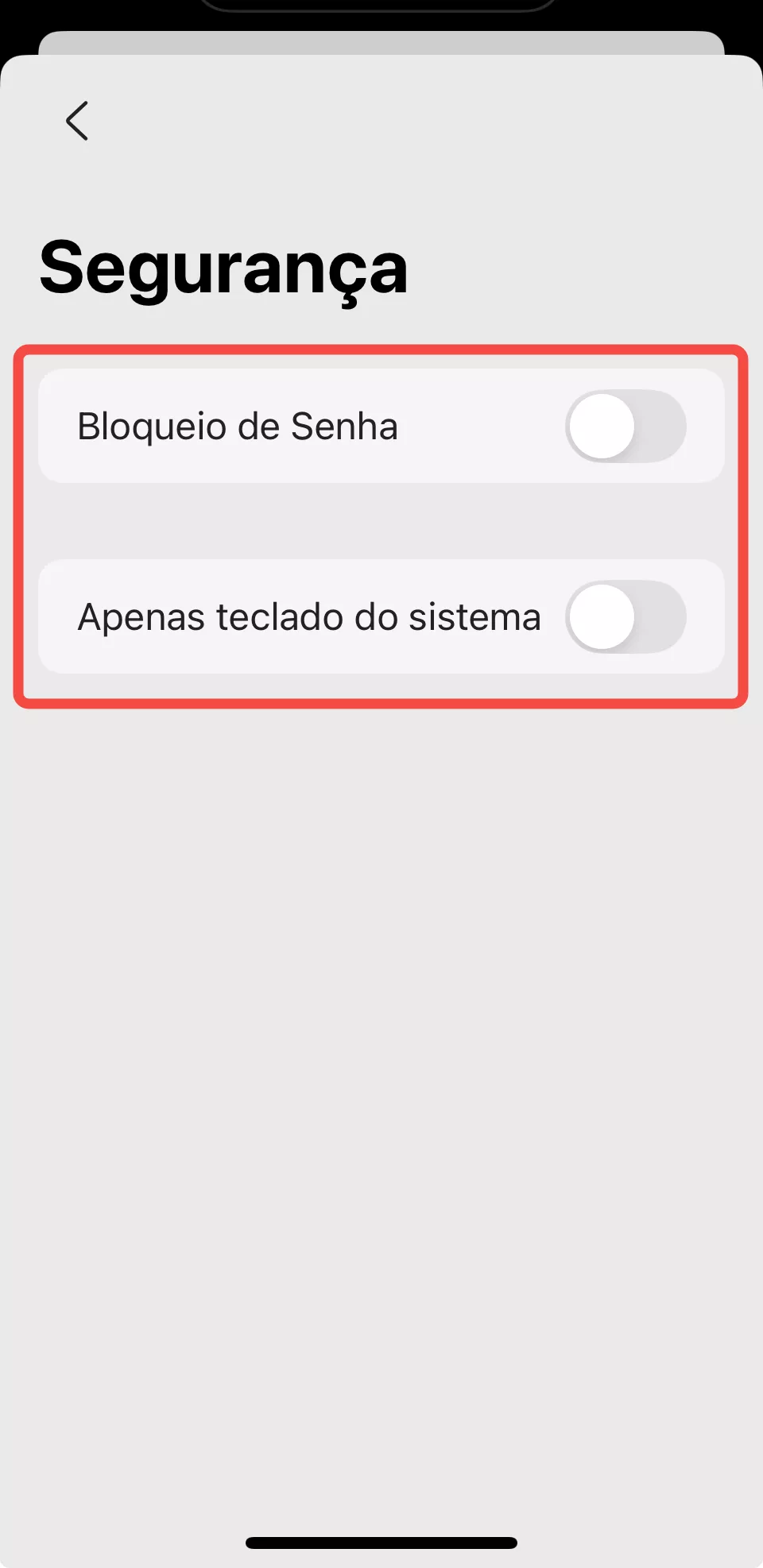The height and width of the screenshot is (1568, 763).
Task: Flip the Apenas teclado do sistema switch
Action: click(x=627, y=619)
